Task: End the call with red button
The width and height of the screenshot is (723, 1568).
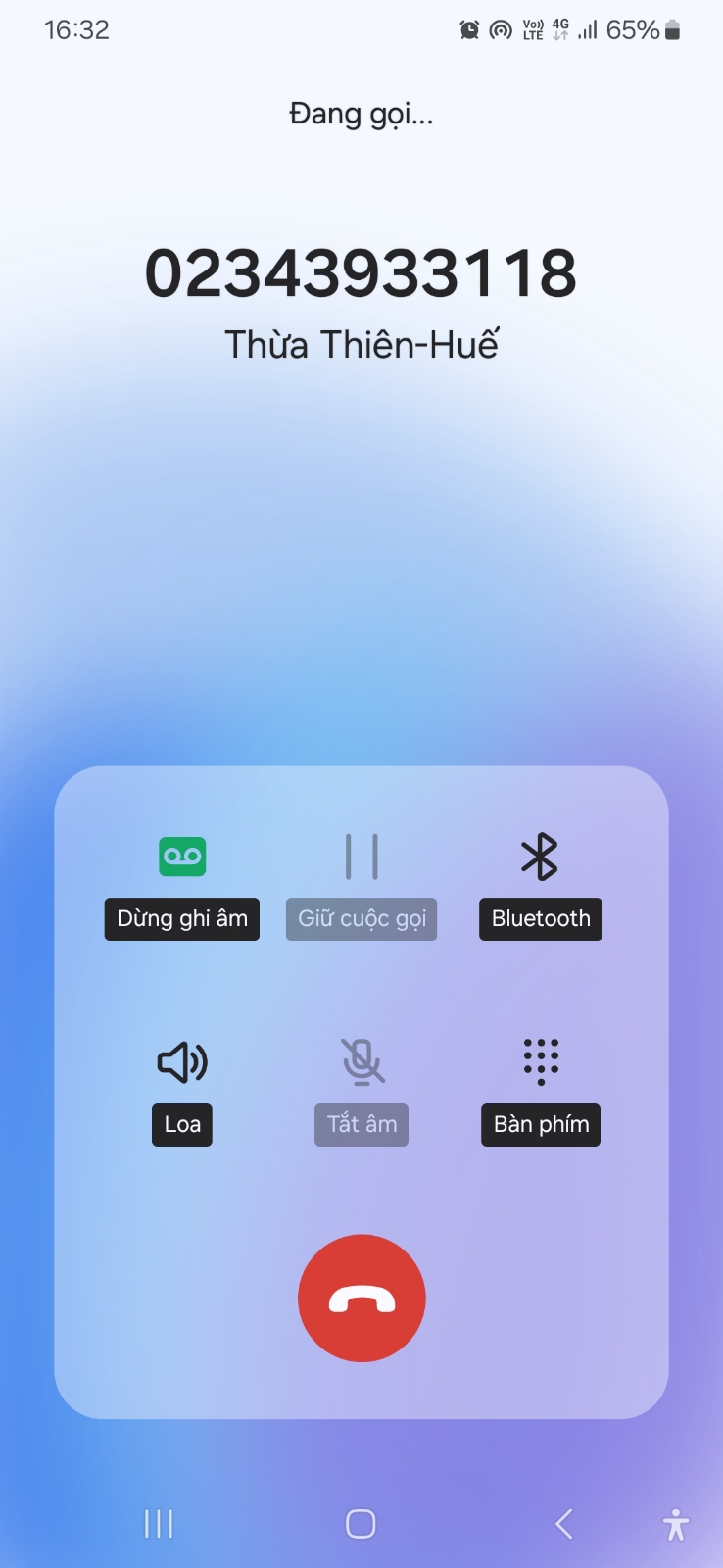Action: pos(361,1298)
